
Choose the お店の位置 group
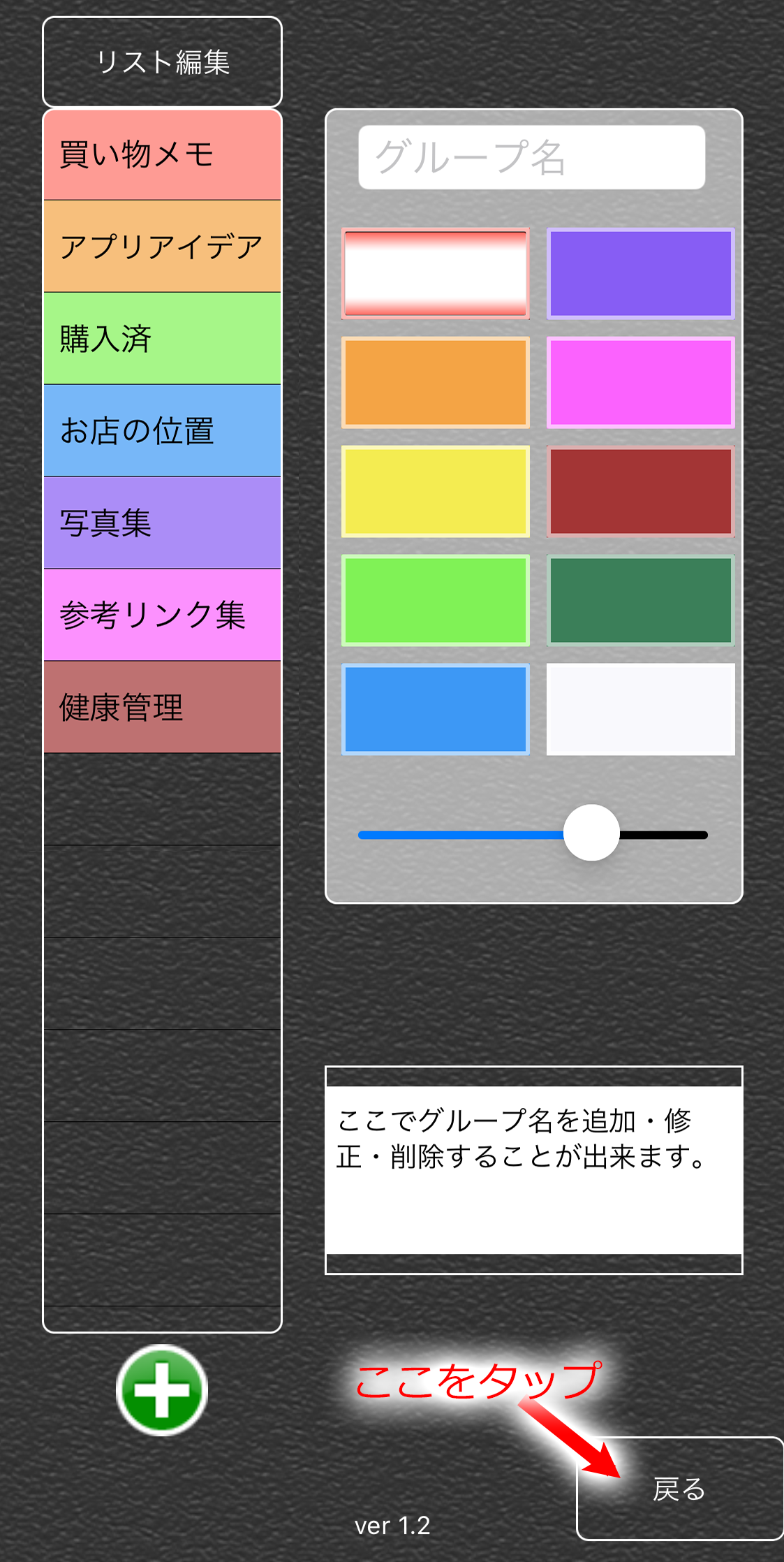pyautogui.click(x=162, y=431)
